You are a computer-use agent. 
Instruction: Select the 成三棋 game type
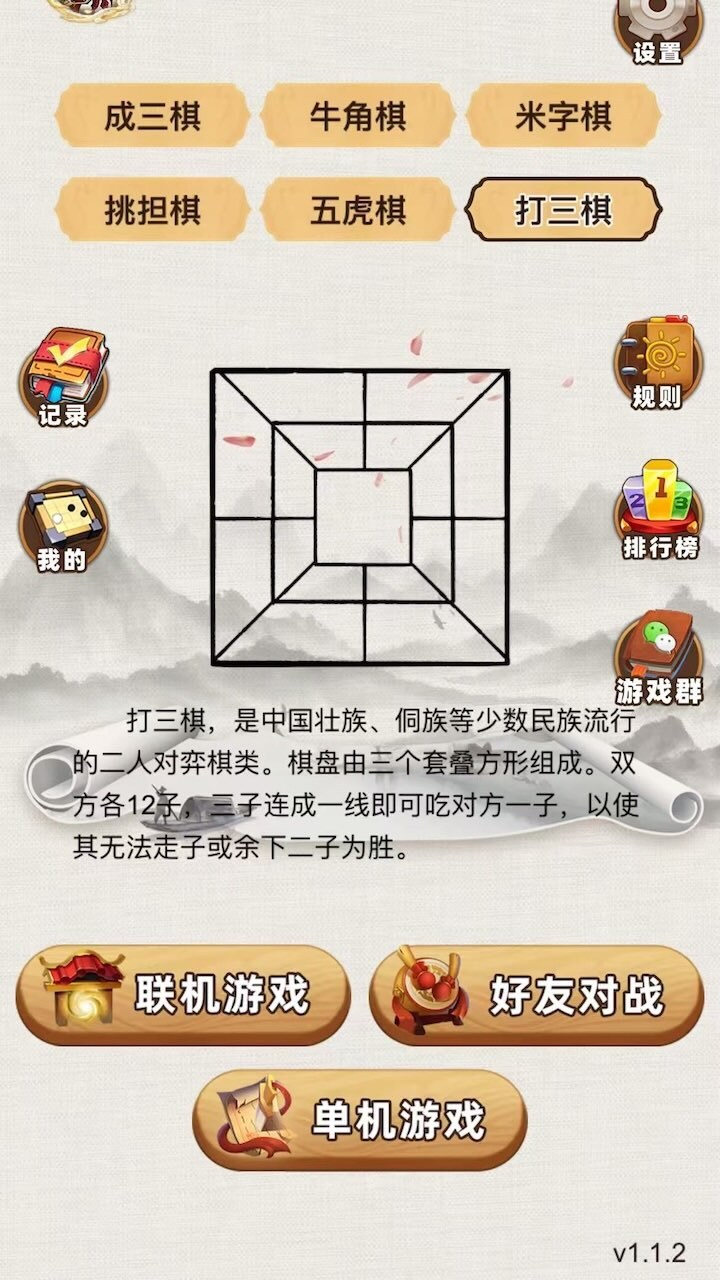coord(152,117)
